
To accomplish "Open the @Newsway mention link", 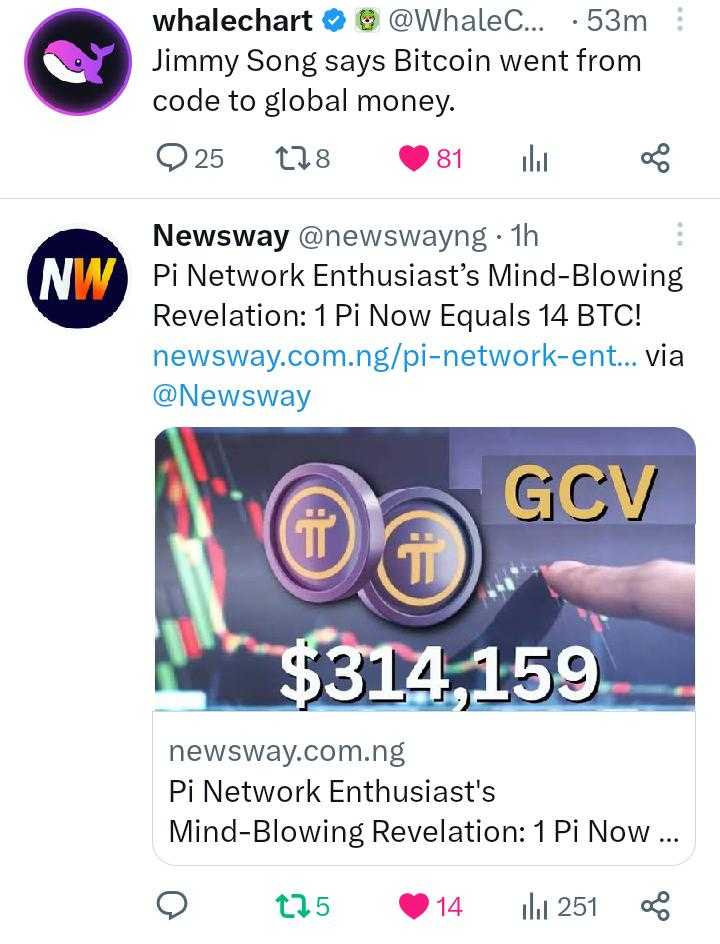I will click(x=231, y=395).
